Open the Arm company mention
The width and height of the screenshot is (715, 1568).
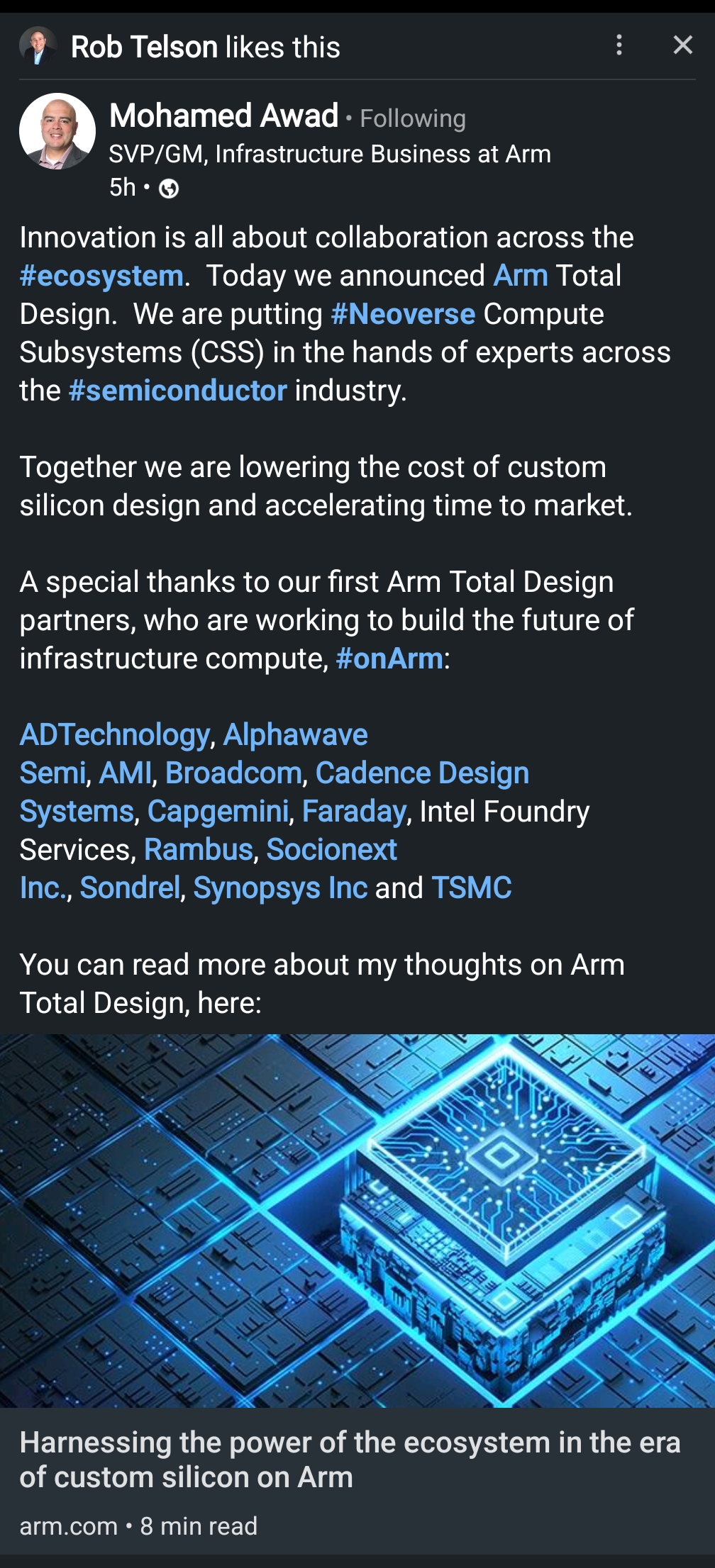tap(521, 276)
